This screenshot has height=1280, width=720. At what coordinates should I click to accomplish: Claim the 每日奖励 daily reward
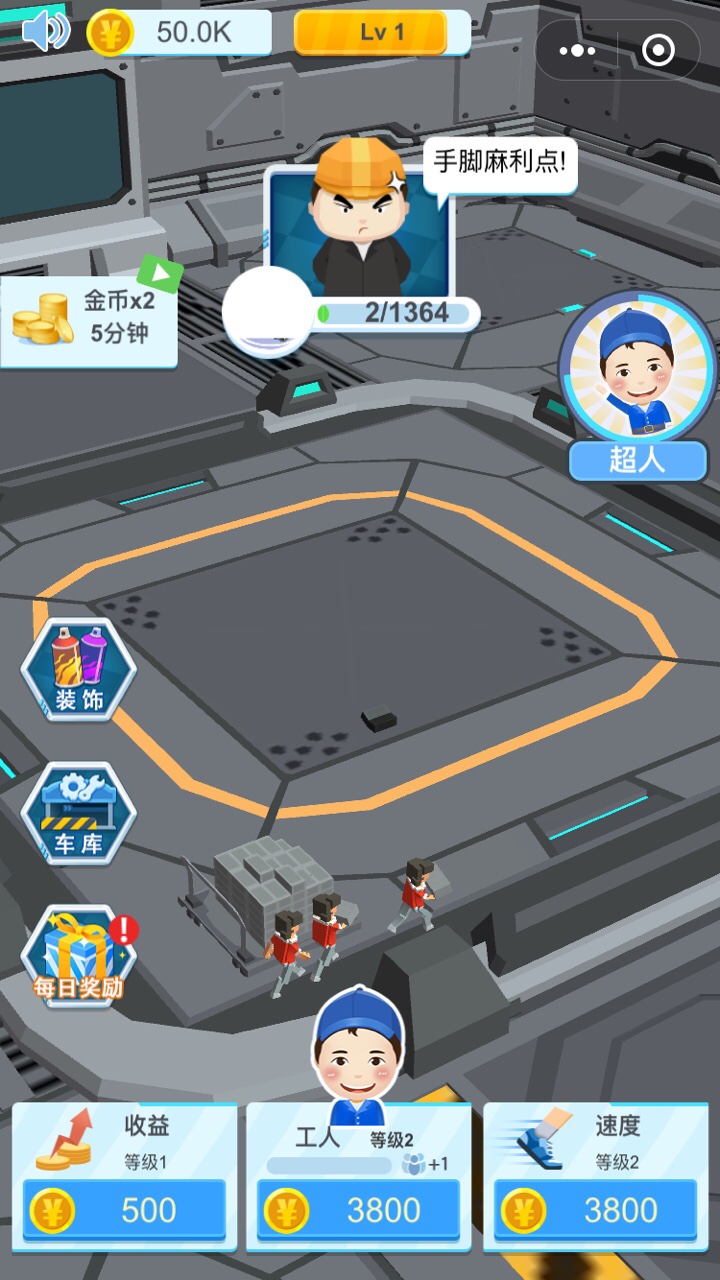click(x=79, y=955)
